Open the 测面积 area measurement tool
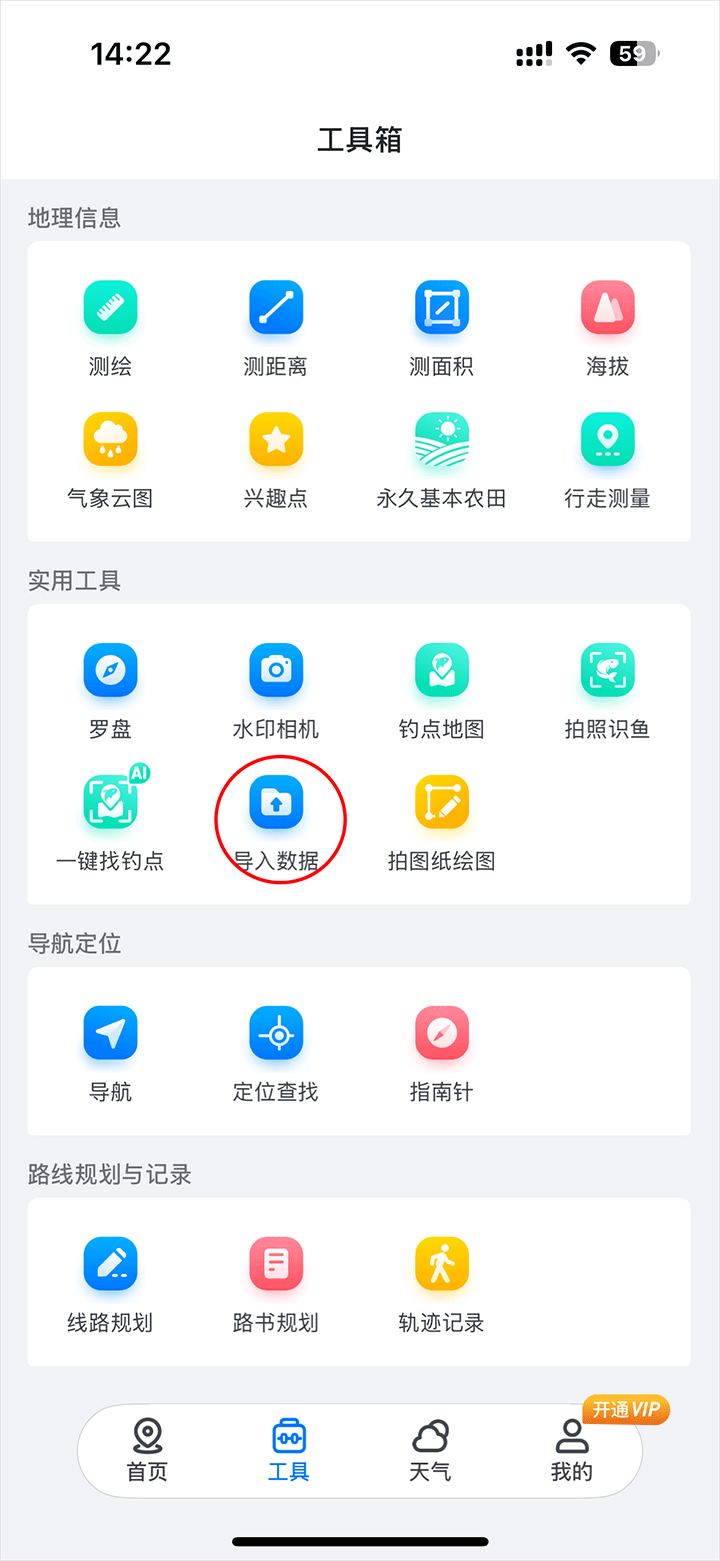The image size is (720, 1561). [442, 308]
